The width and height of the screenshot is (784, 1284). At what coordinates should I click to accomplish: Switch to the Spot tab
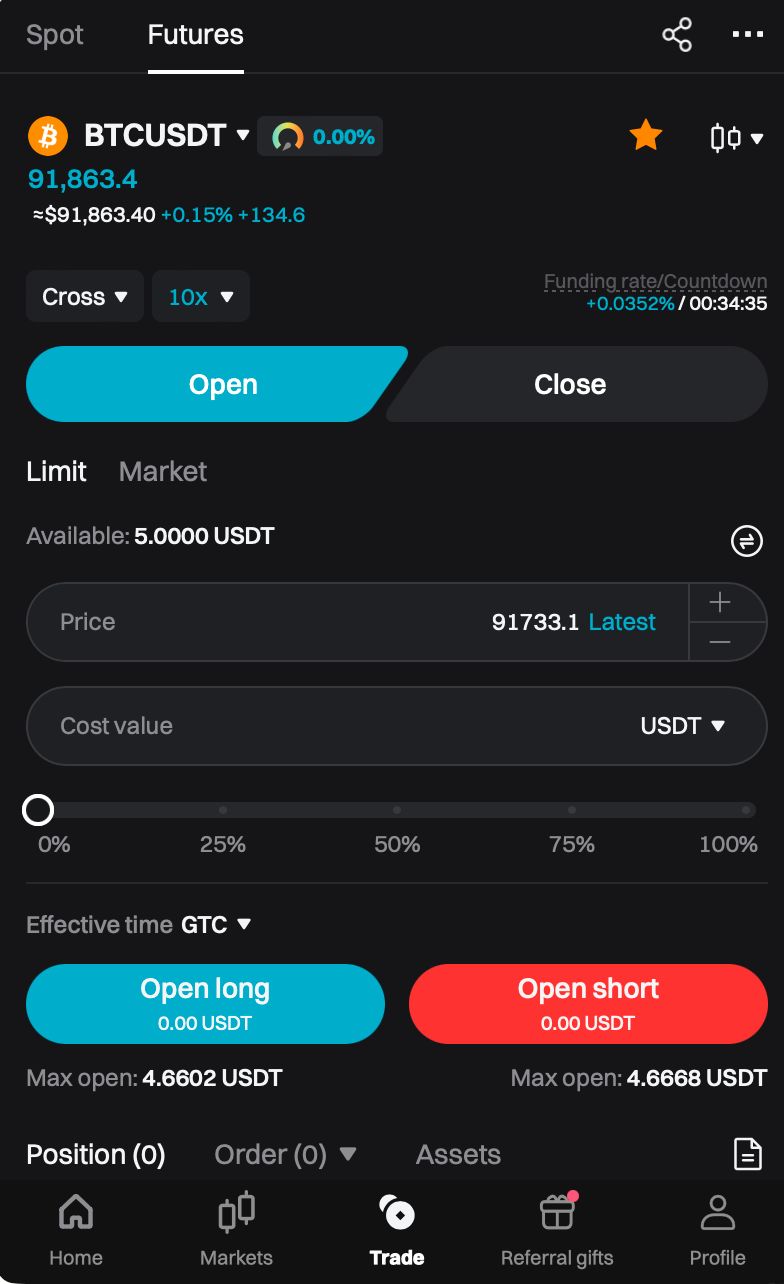point(55,35)
